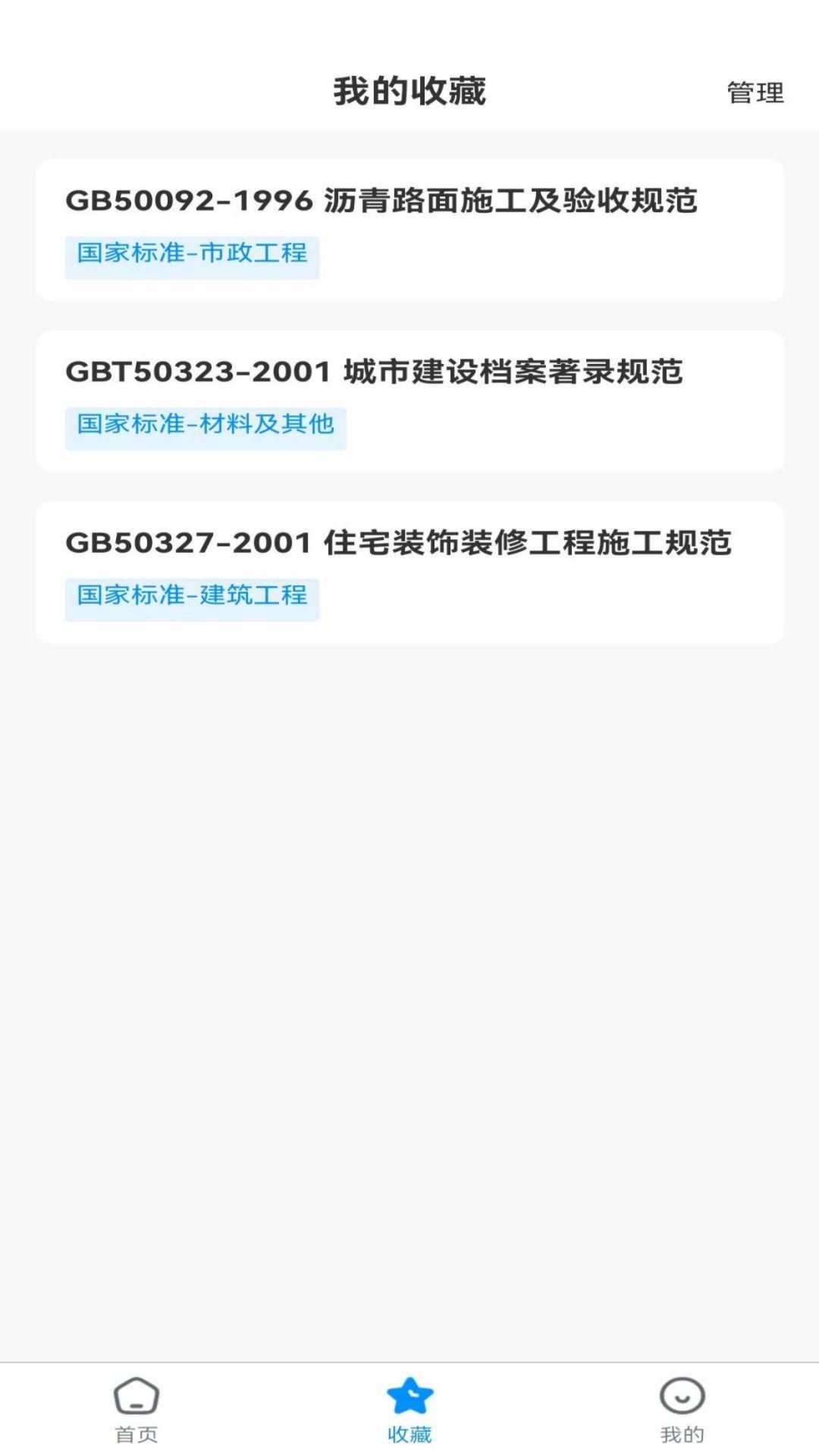Click the 我的收藏 page title
The image size is (819, 1456).
409,89
